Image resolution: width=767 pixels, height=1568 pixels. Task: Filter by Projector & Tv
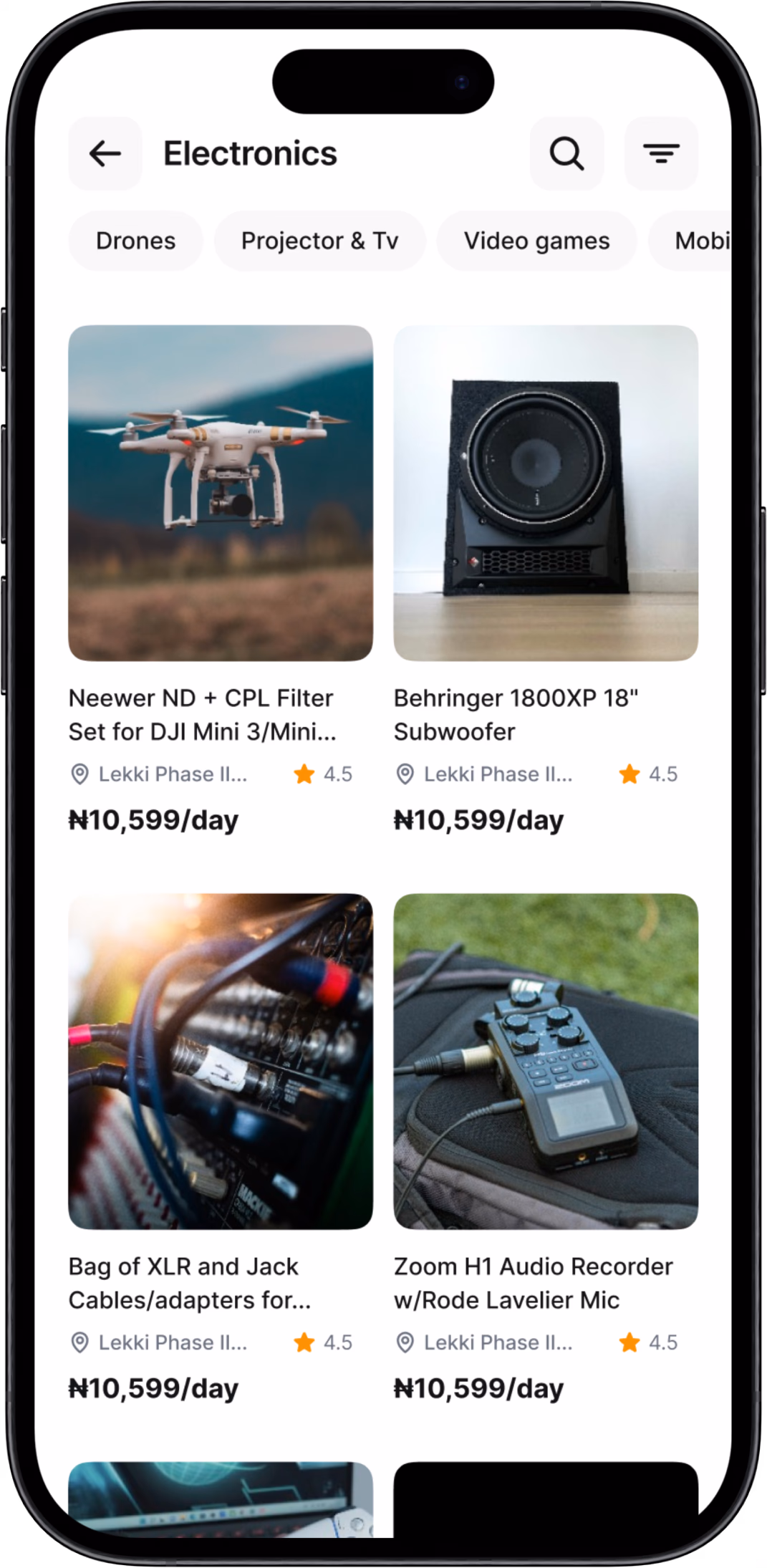click(x=319, y=241)
